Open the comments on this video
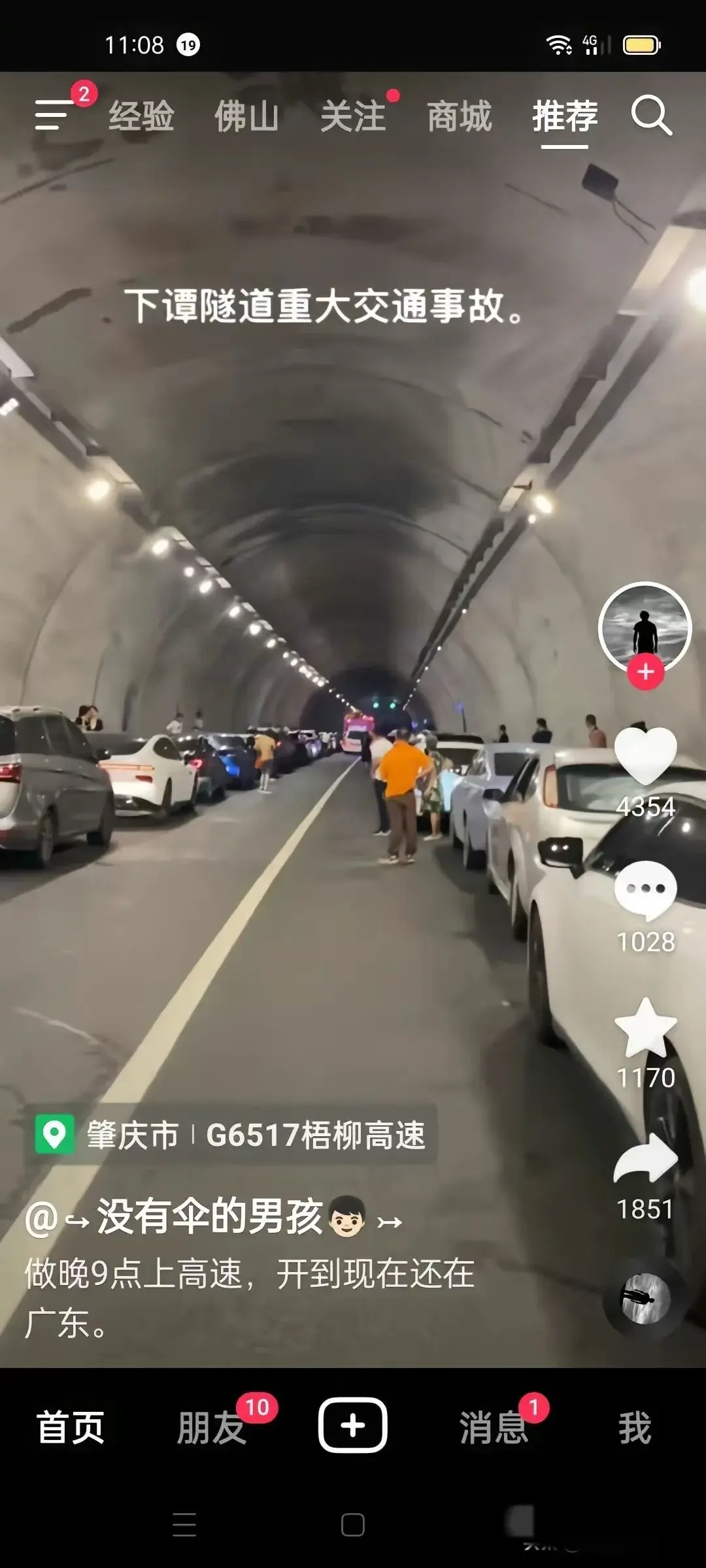The height and width of the screenshot is (1568, 706). [646, 890]
